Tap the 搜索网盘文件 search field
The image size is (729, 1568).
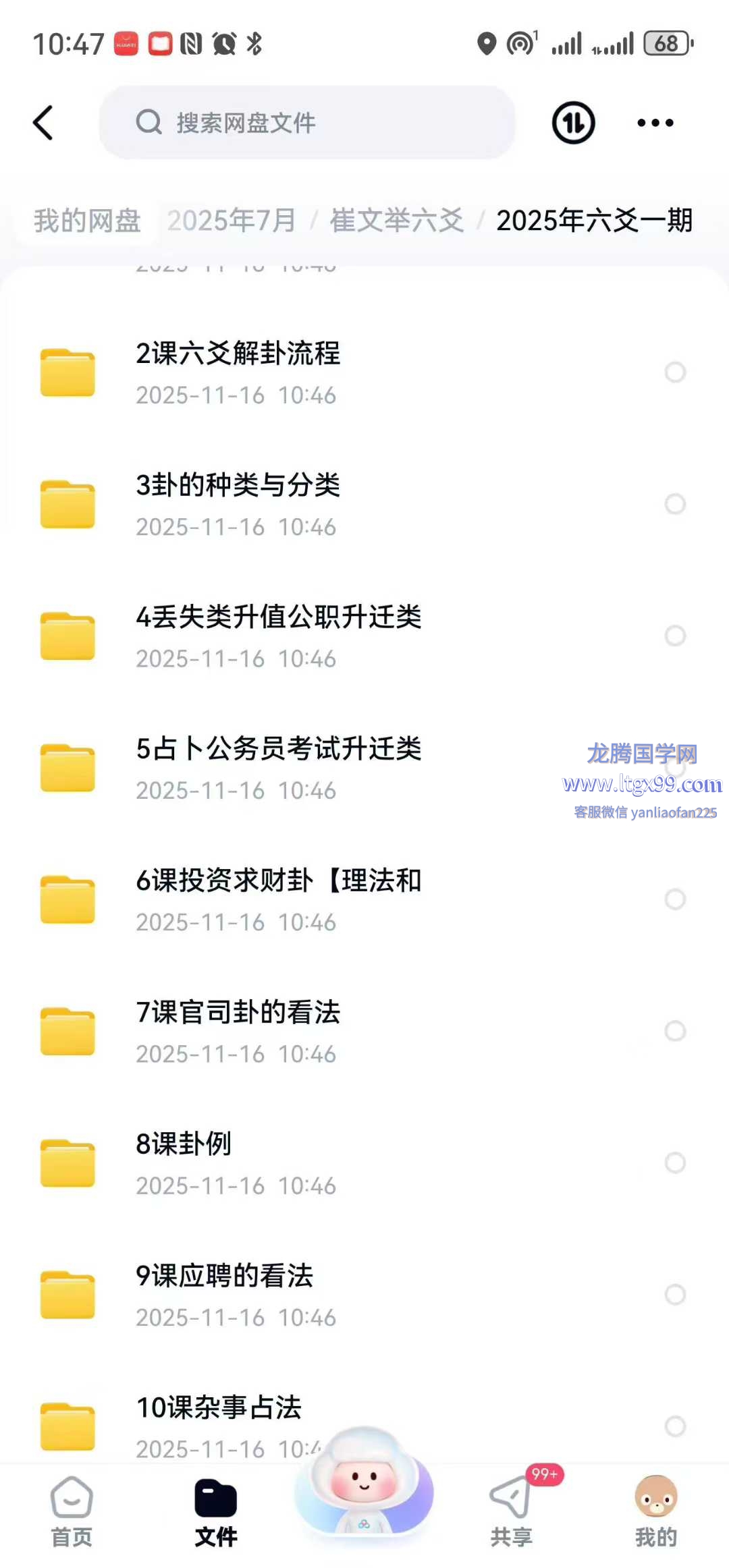click(307, 123)
